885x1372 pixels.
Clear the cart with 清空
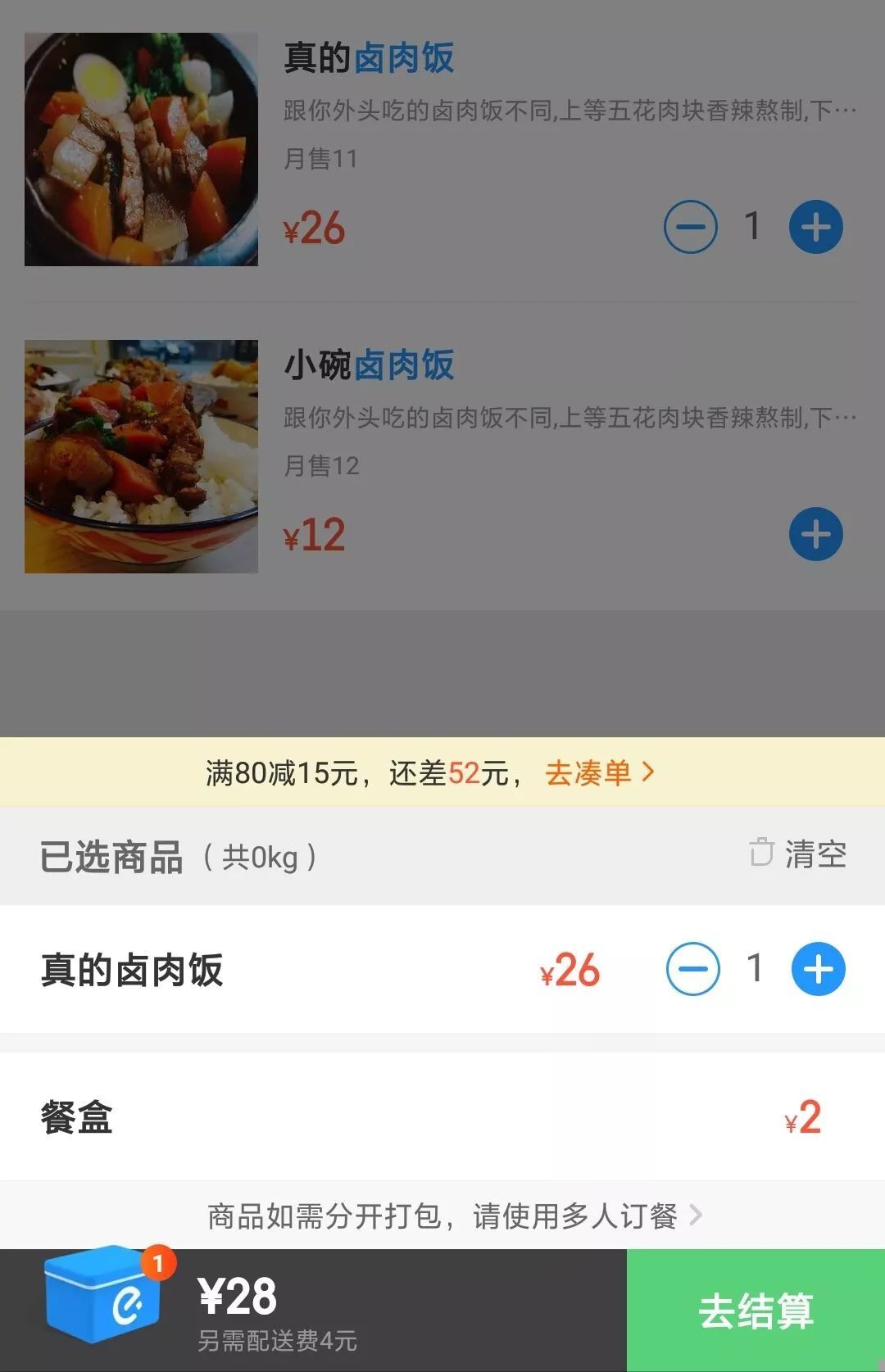tap(798, 854)
